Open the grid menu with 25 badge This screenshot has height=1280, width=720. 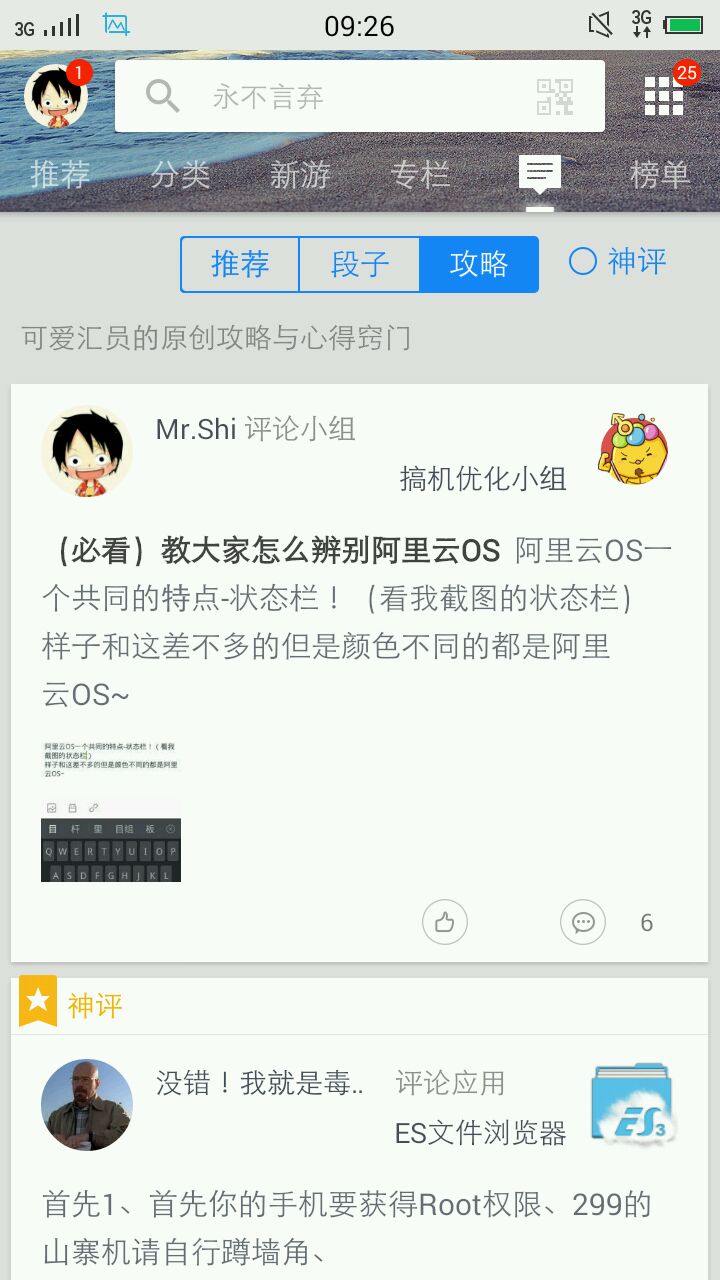(x=664, y=96)
